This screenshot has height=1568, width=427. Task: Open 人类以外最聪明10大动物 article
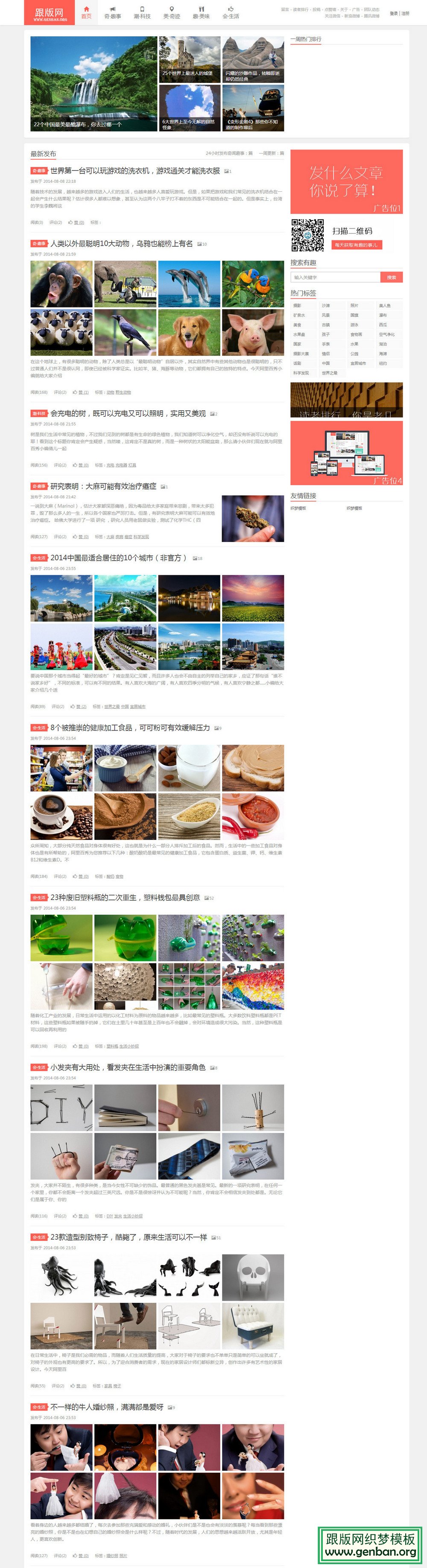[x=121, y=243]
